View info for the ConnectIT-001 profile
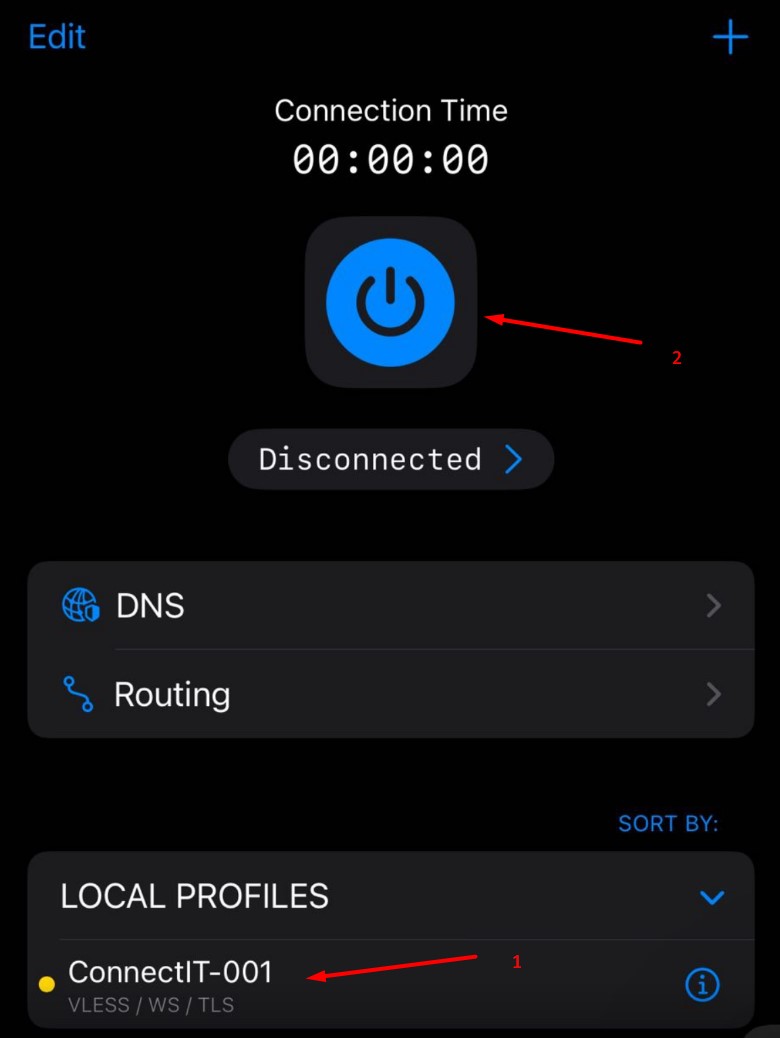The height and width of the screenshot is (1038, 780). (x=702, y=985)
